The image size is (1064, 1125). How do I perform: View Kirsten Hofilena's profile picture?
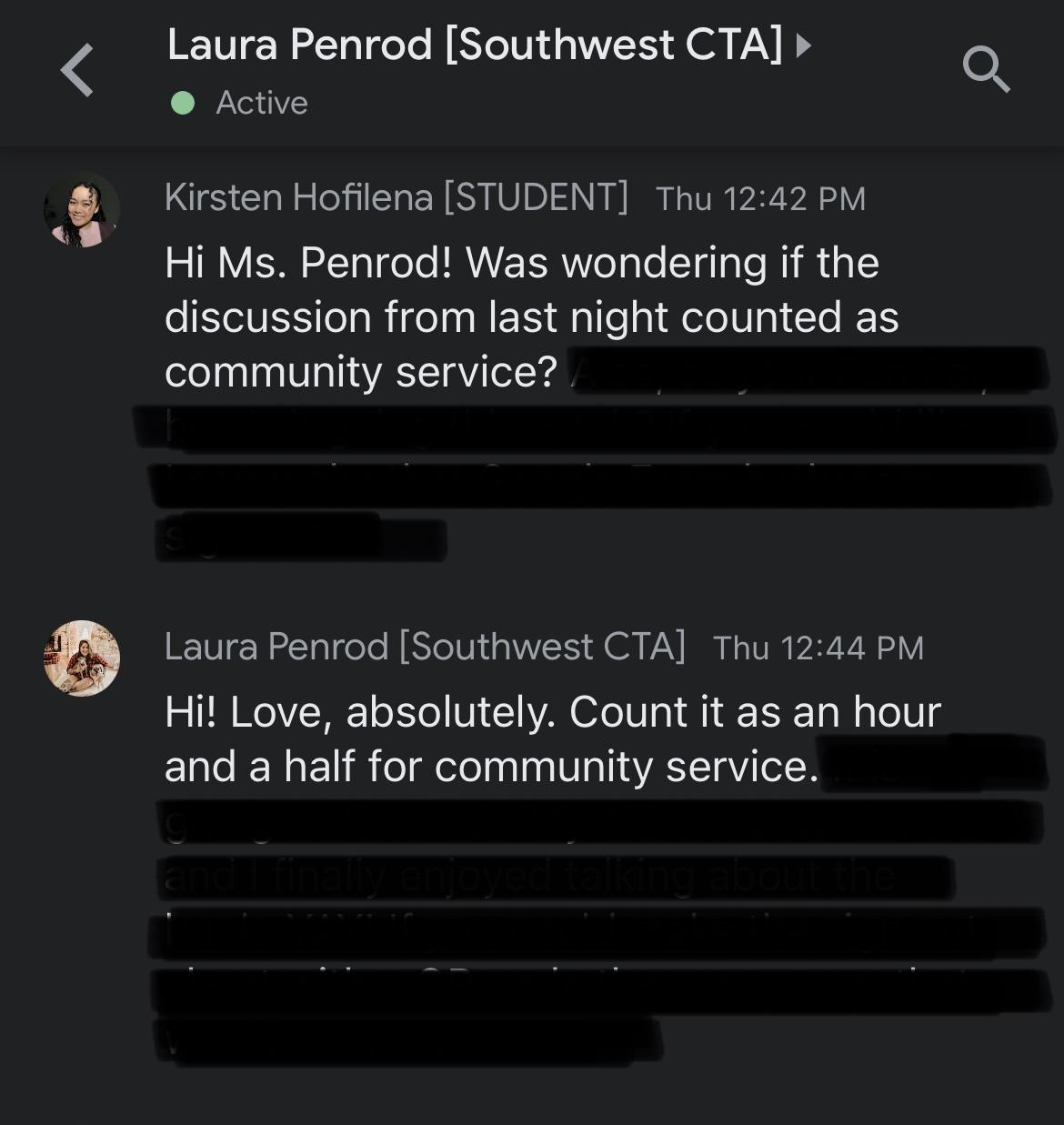coord(82,210)
